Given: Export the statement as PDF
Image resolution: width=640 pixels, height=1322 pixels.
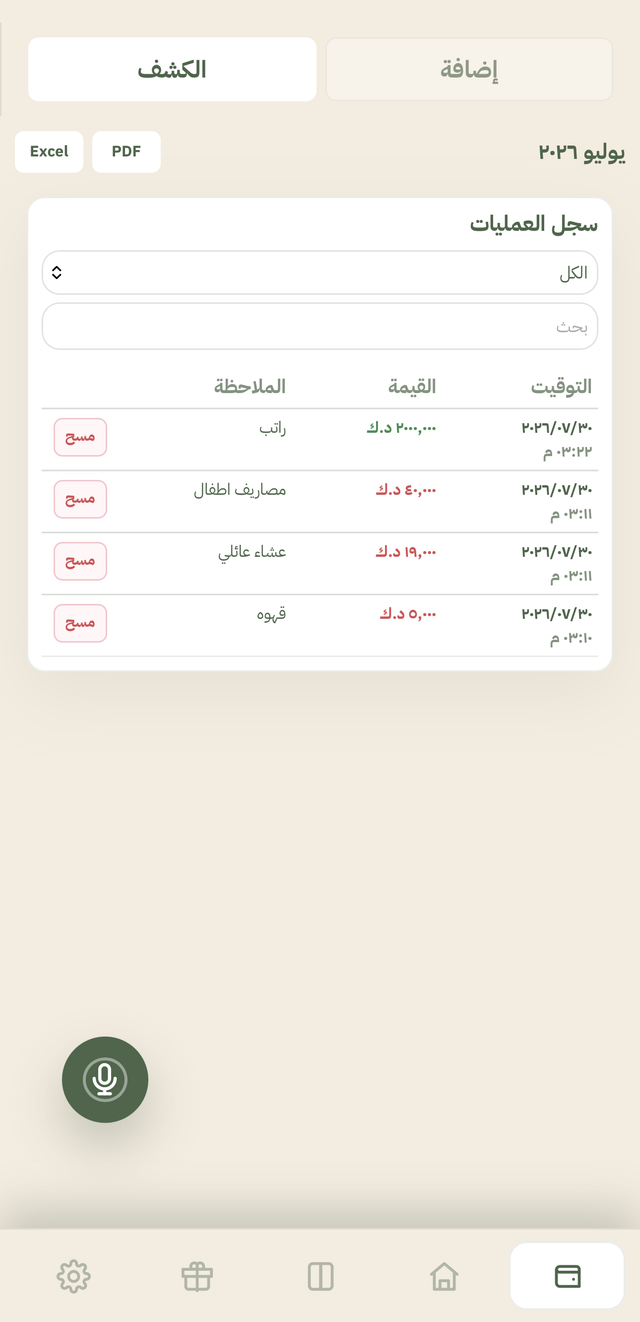Looking at the screenshot, I should tap(126, 152).
